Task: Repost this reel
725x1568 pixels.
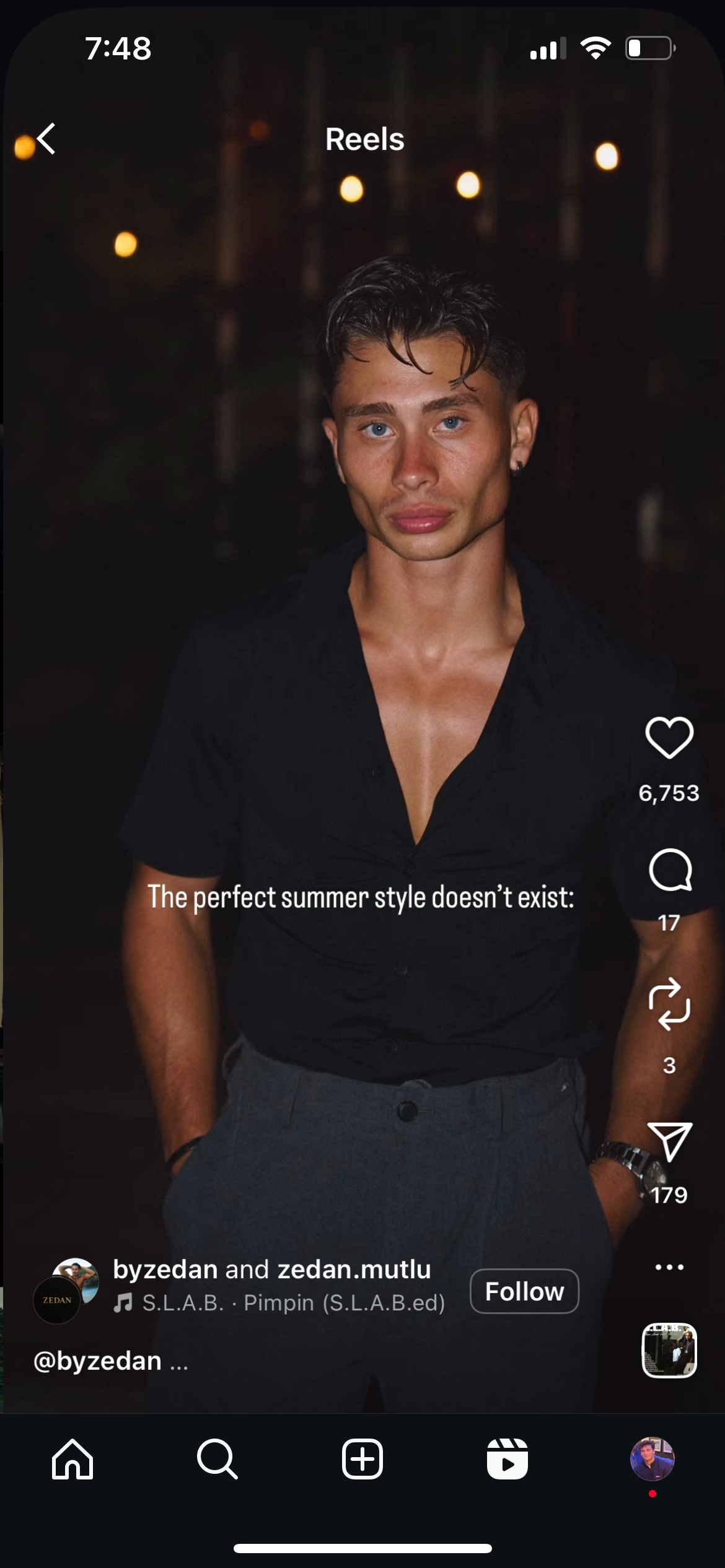Action: point(669,1004)
